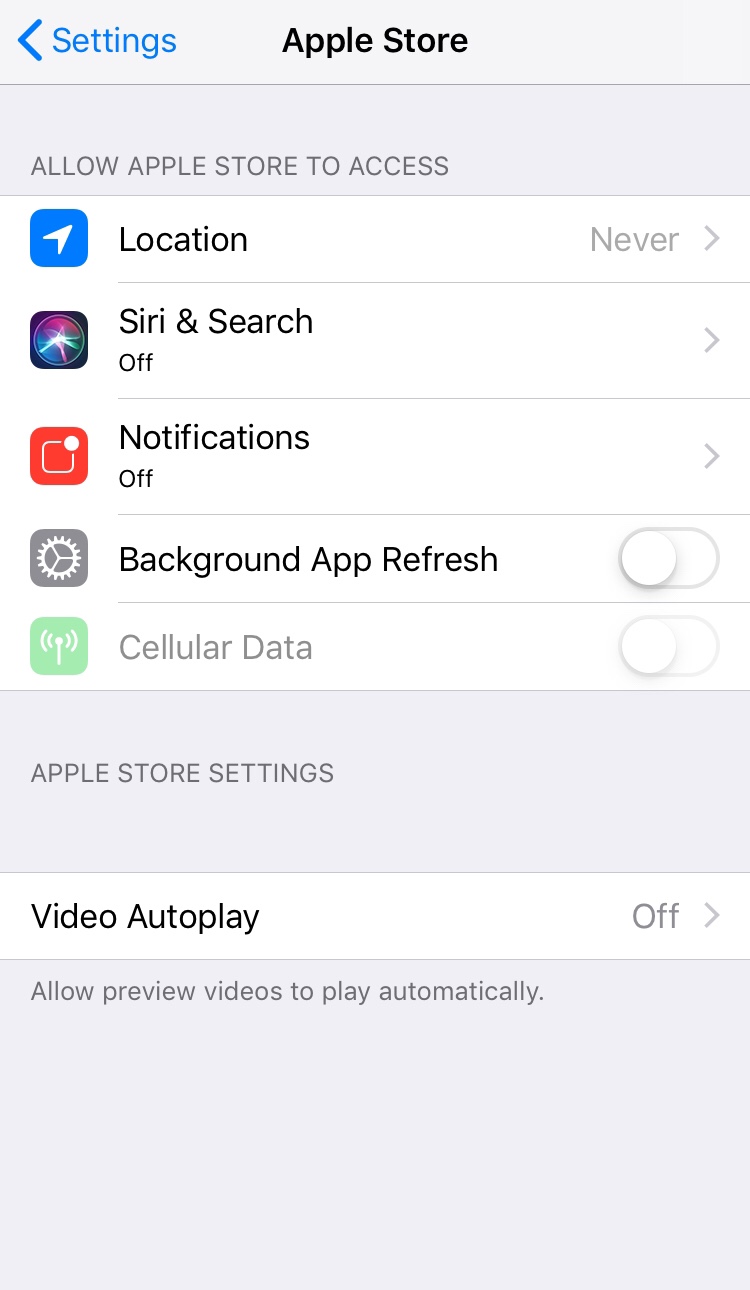750x1290 pixels.
Task: Go back to Settings
Action: point(98,41)
